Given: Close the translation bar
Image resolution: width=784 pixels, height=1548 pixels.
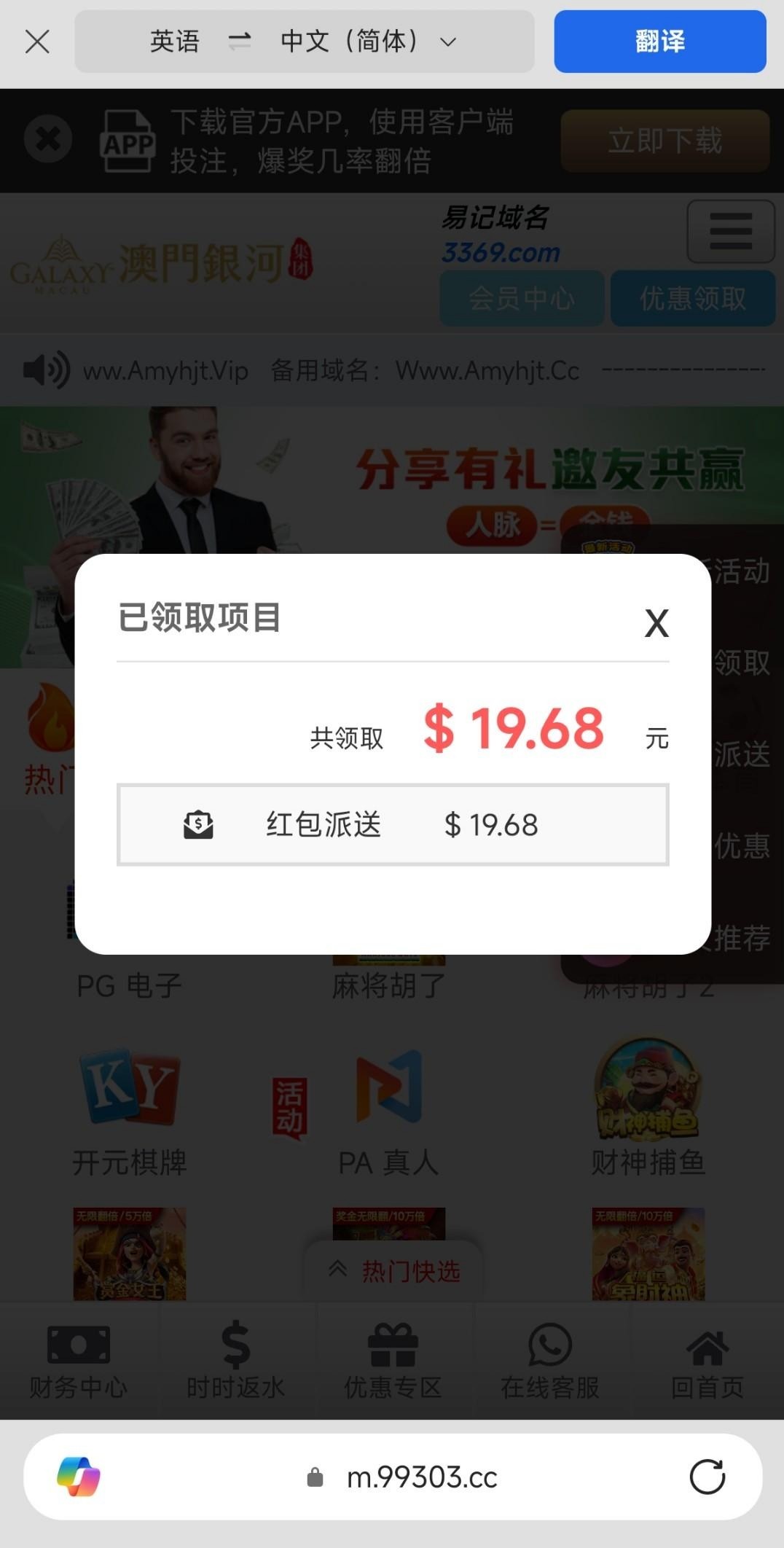Looking at the screenshot, I should 37,42.
